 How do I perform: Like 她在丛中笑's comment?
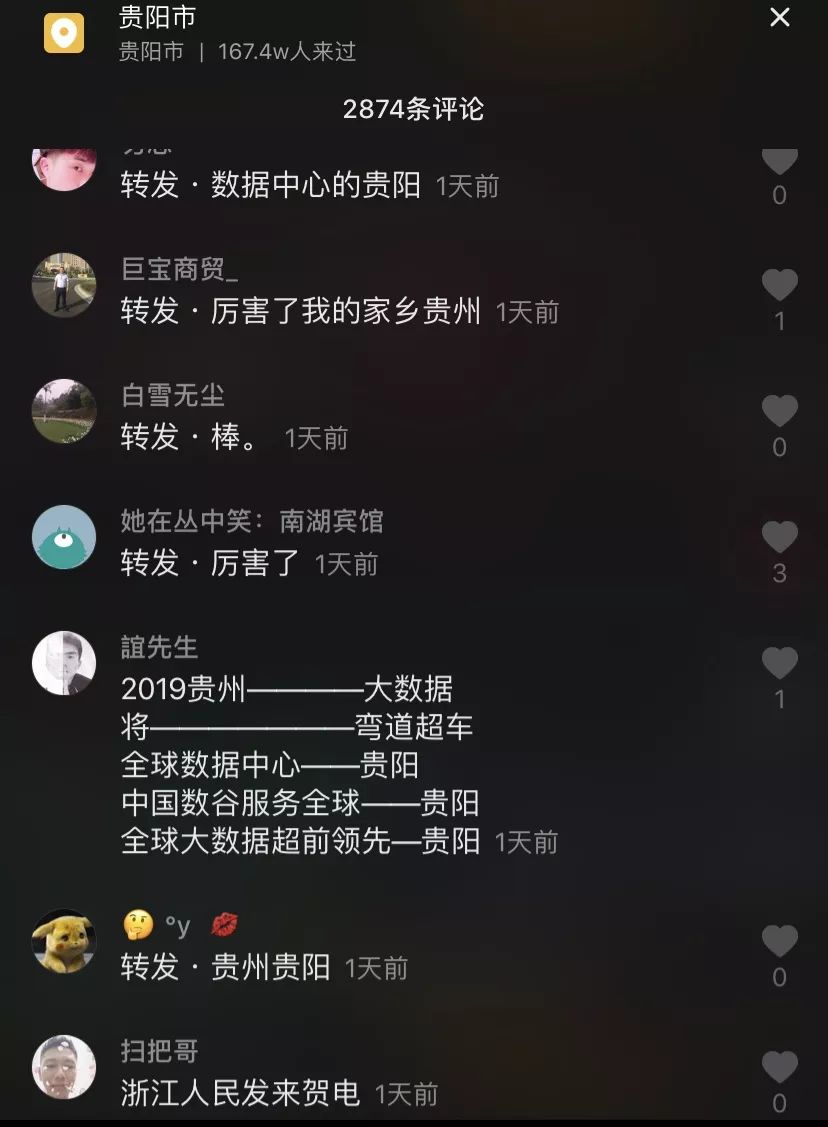pyautogui.click(x=779, y=538)
